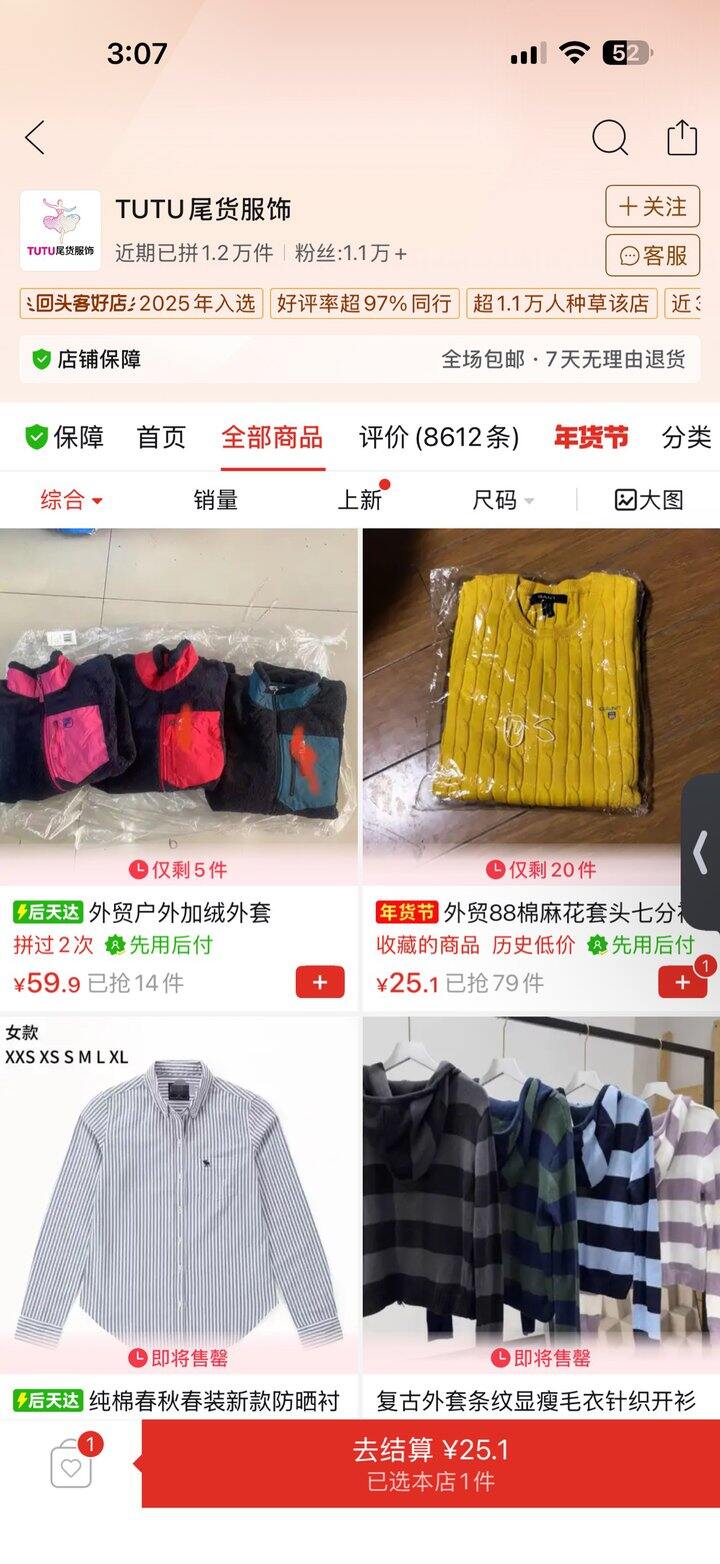
Task: Switch to the 年货节 tab
Action: 591,437
